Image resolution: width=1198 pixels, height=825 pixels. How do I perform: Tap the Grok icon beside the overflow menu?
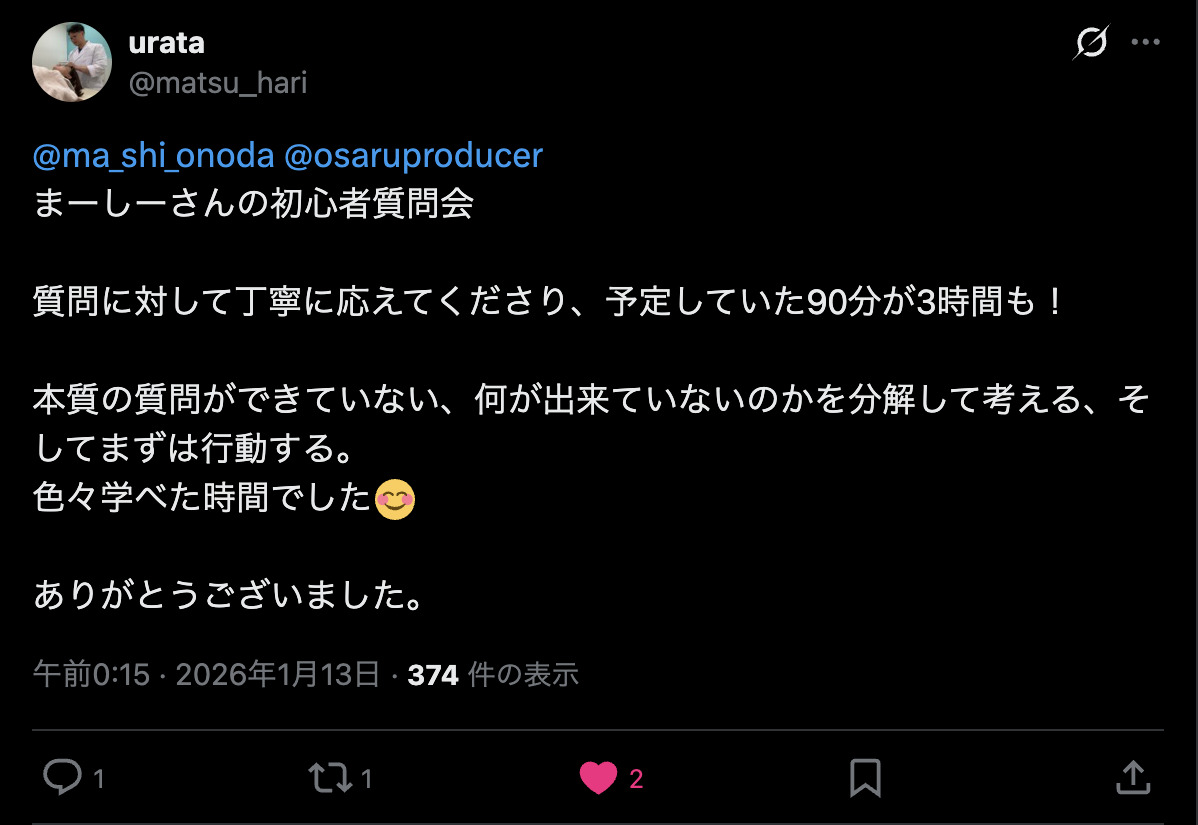coord(1091,43)
